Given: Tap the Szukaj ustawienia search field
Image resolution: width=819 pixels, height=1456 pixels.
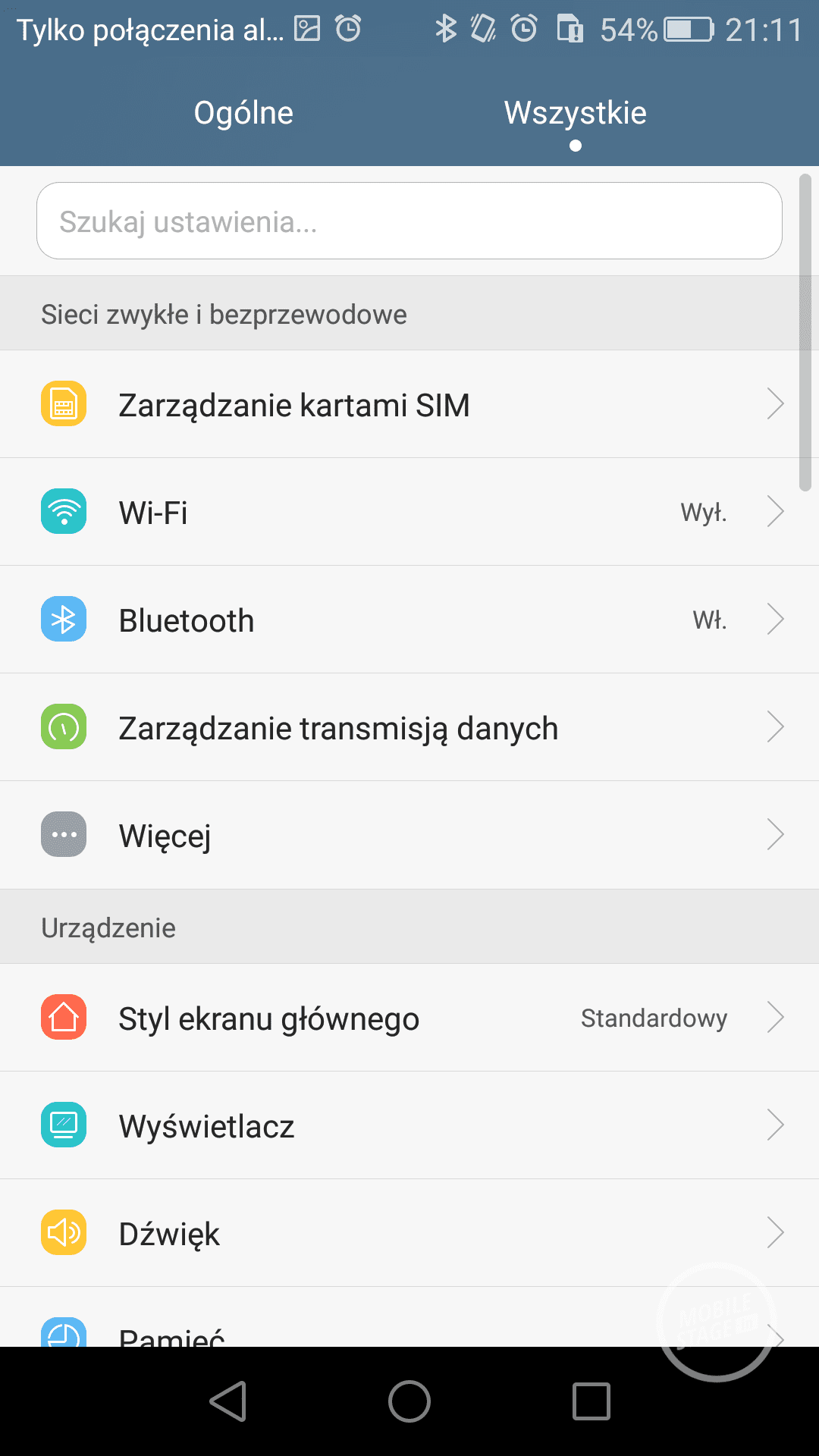Looking at the screenshot, I should point(409,221).
